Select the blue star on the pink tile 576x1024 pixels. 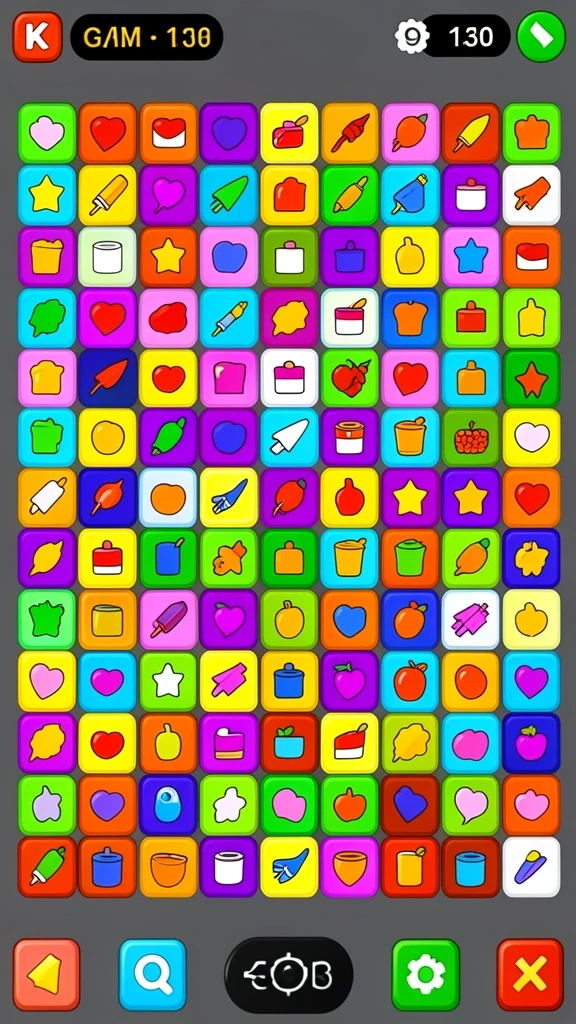coord(471,257)
